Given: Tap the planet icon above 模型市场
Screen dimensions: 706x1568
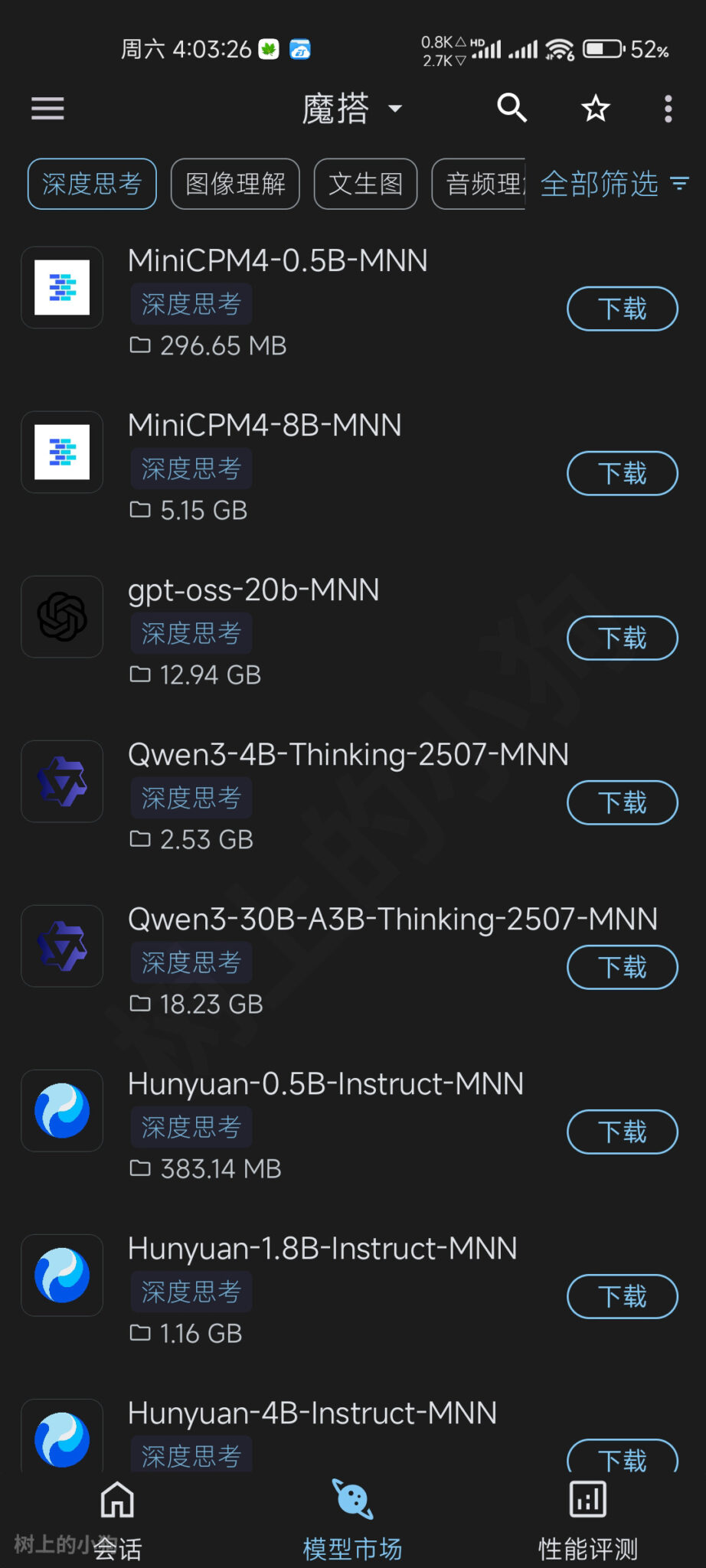Looking at the screenshot, I should 352,1498.
